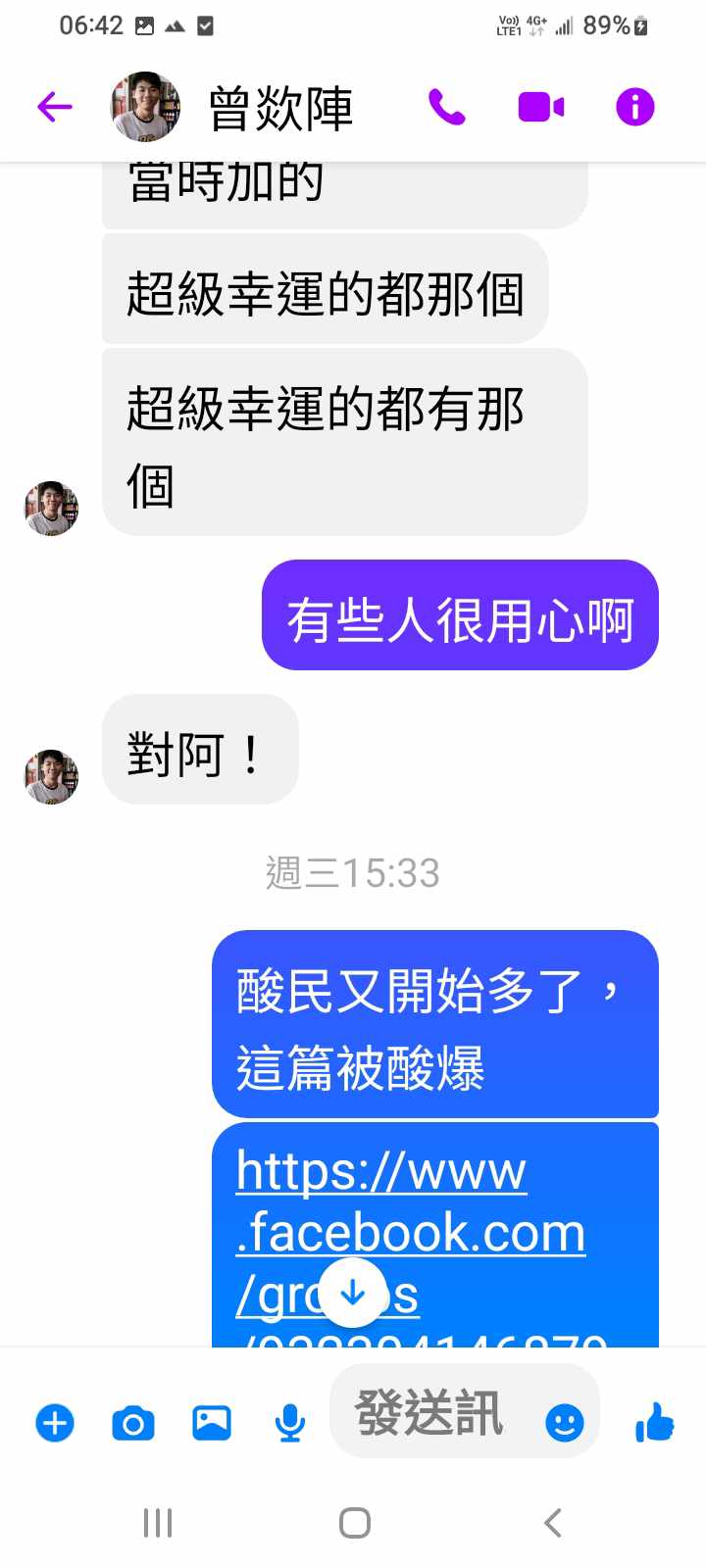This screenshot has width=706, height=1568.
Task: Start a video call with 曾欻陣
Action: click(x=540, y=107)
